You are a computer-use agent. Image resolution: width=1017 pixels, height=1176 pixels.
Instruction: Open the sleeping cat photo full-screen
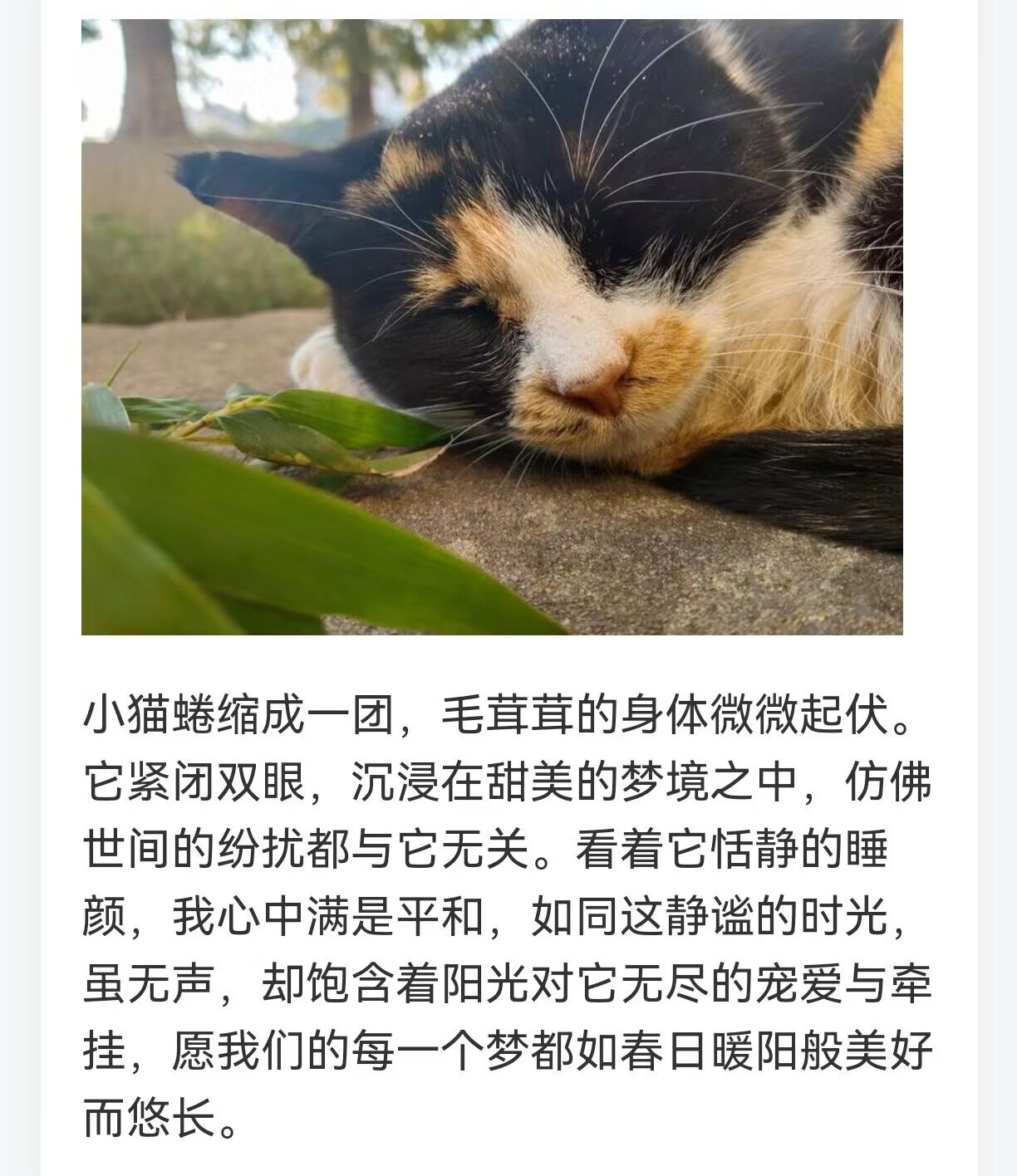[492, 327]
